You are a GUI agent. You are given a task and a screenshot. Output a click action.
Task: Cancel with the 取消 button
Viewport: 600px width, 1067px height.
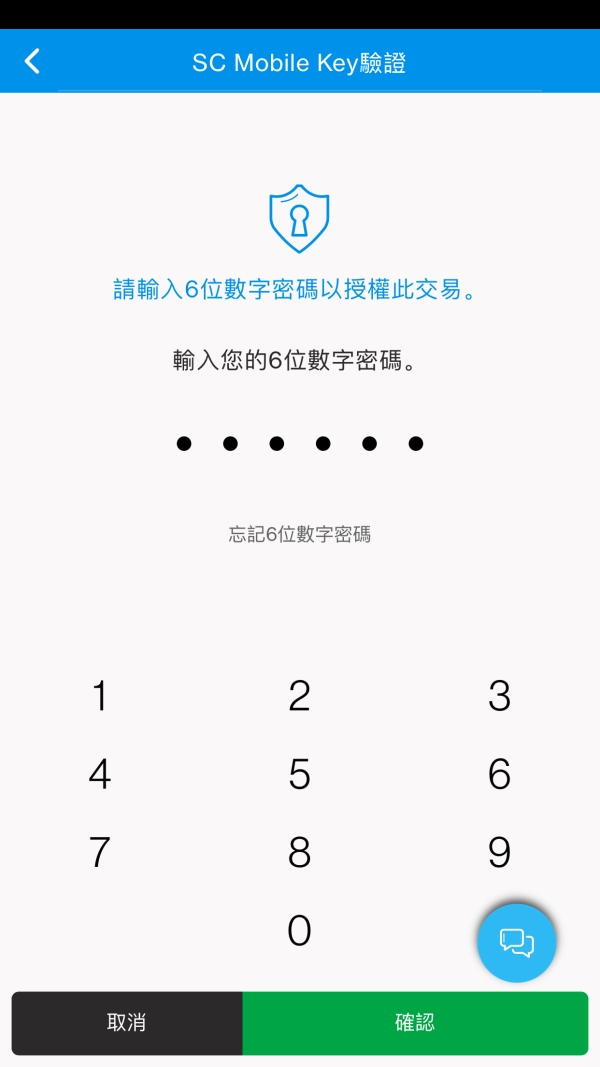[127, 1023]
